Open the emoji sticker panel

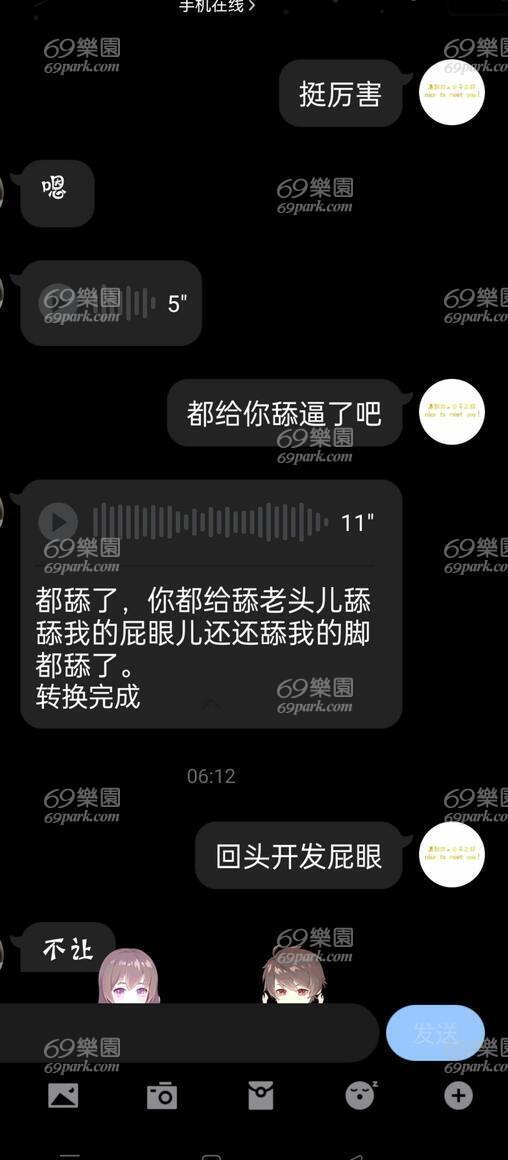click(x=361, y=1095)
